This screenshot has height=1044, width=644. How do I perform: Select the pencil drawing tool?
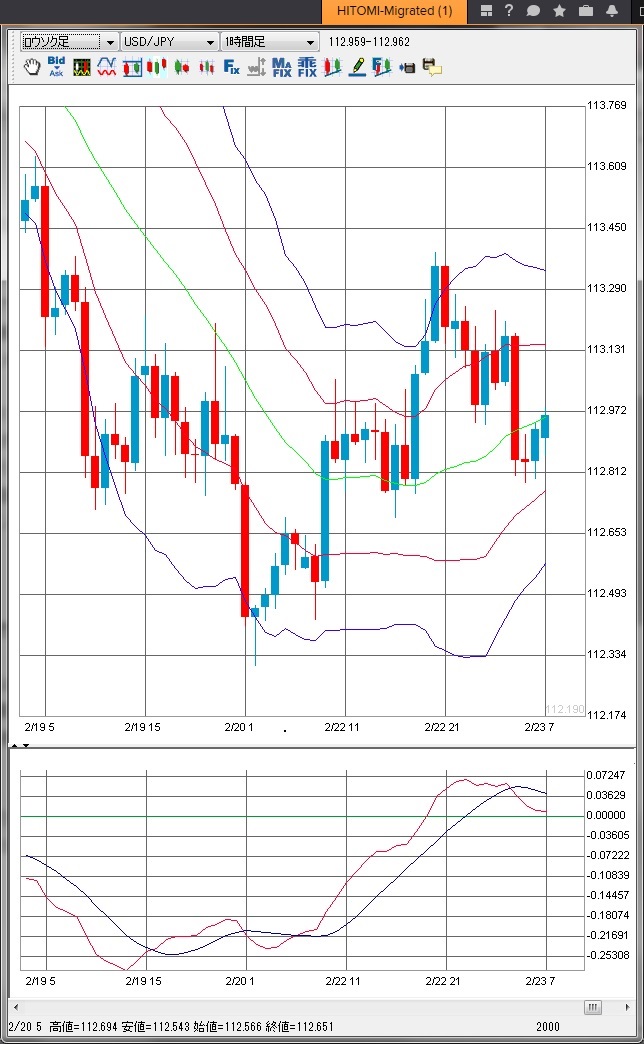356,68
